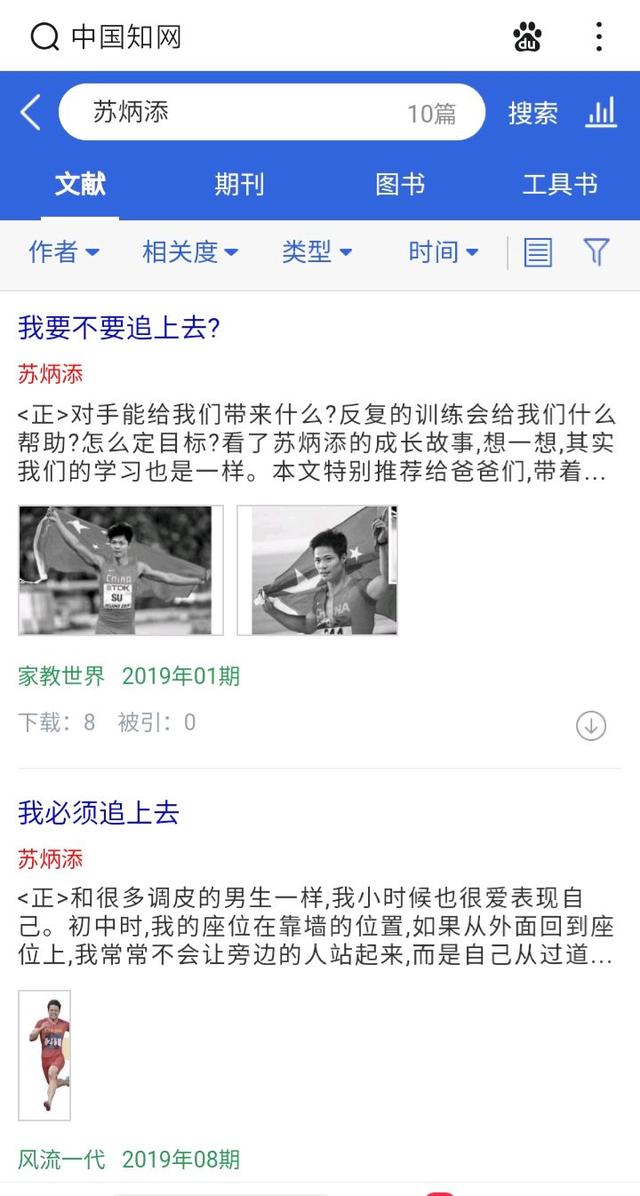Switch to the 期刊 tab
640x1196 pixels.
point(239,184)
